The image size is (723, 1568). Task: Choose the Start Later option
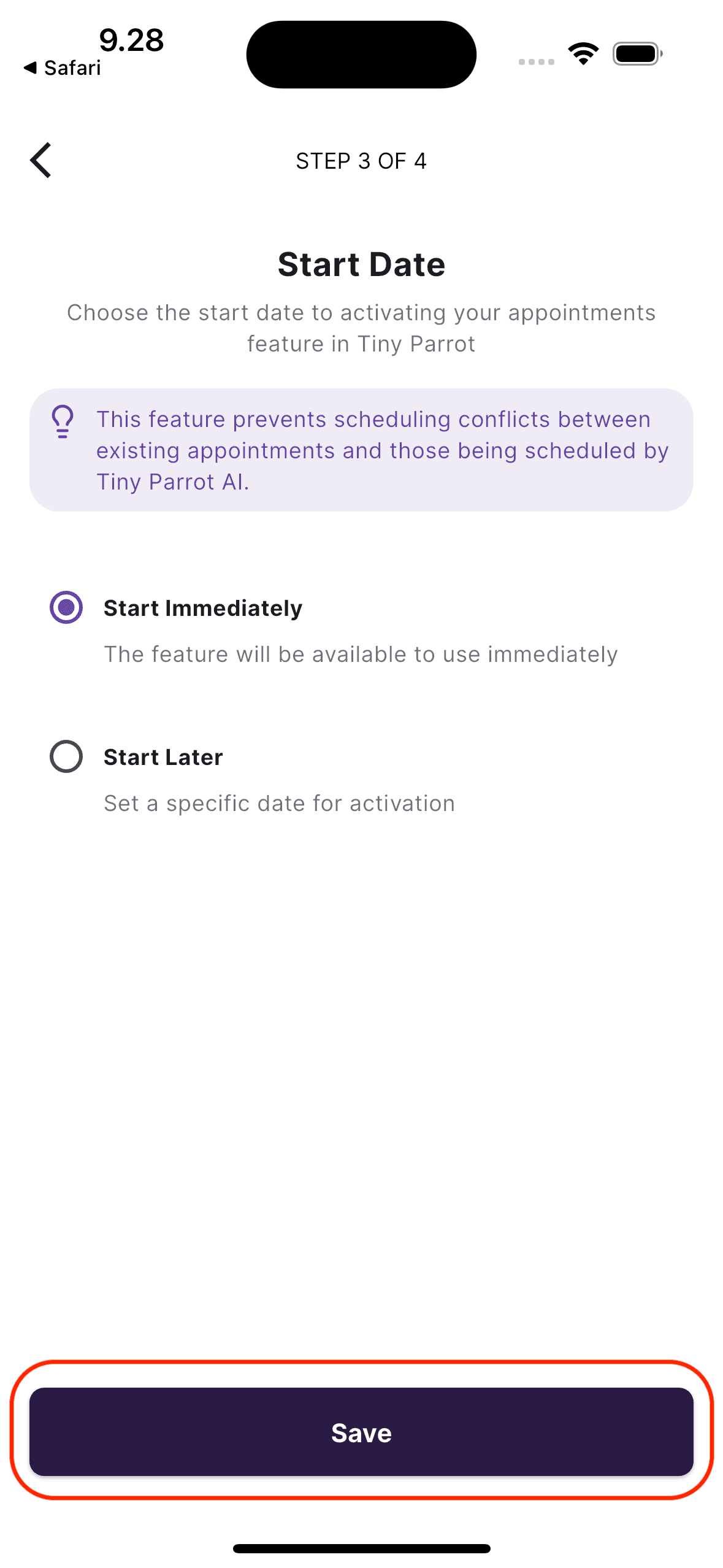(x=66, y=756)
